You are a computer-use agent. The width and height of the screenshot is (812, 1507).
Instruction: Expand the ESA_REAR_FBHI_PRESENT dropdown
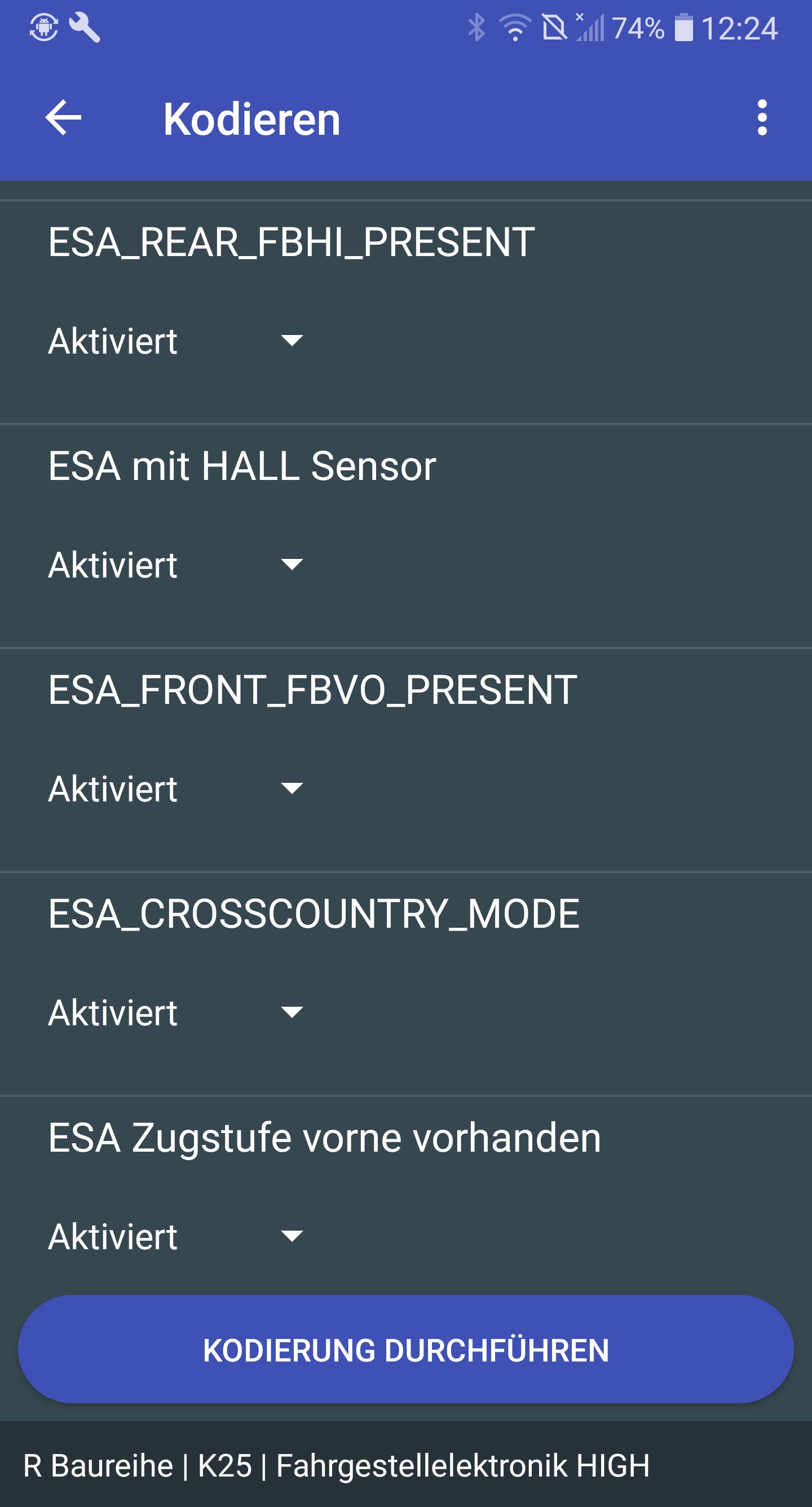pyautogui.click(x=175, y=341)
